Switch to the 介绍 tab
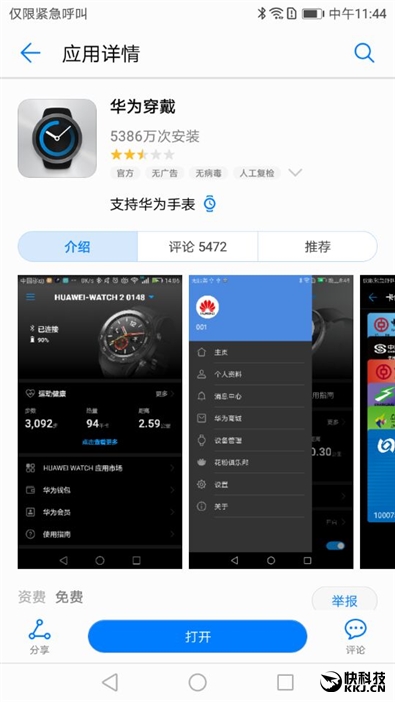Viewport: 395px width, 702px height. pos(77,247)
